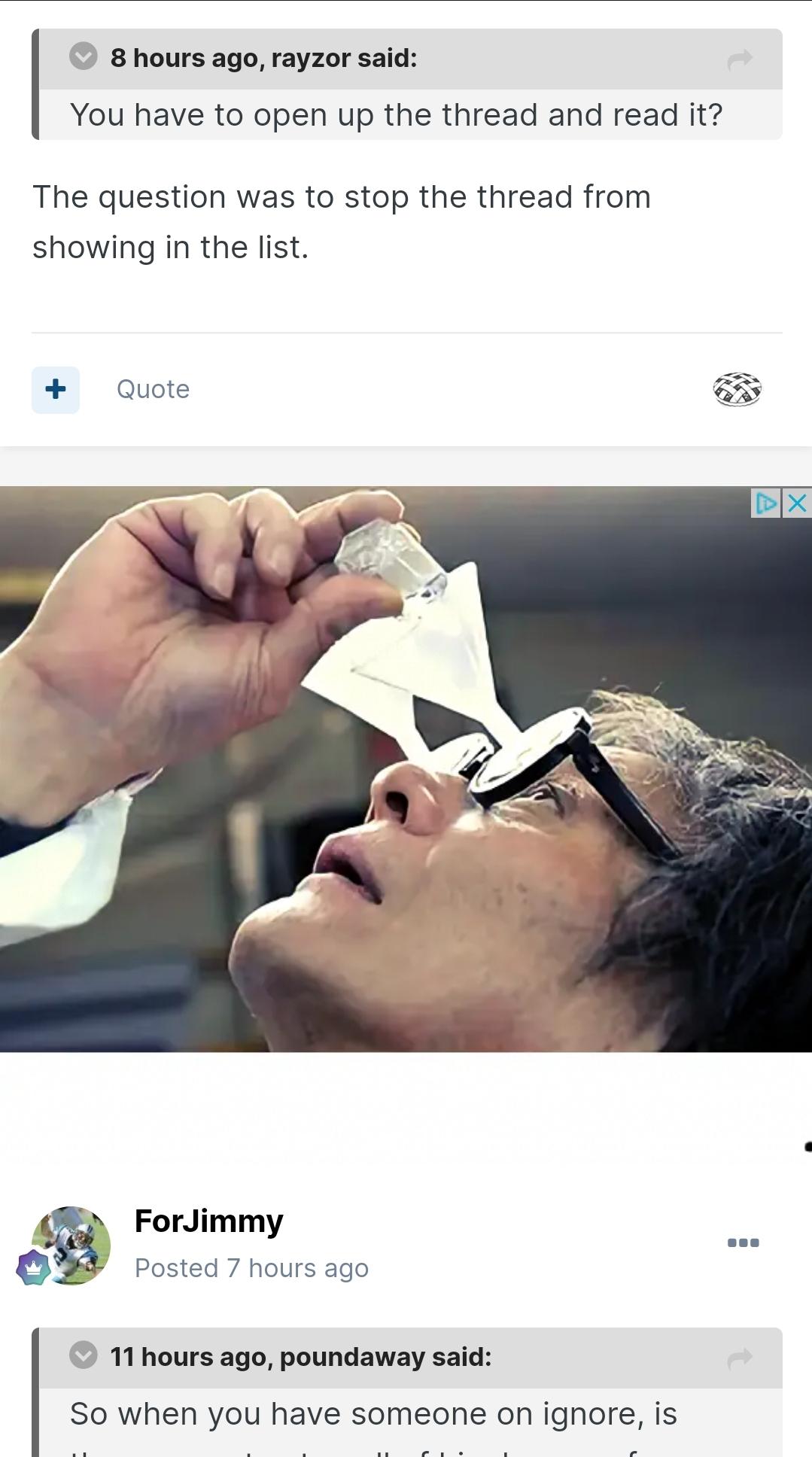Open the ad image
Viewport: 812px width, 1457px height.
click(406, 768)
